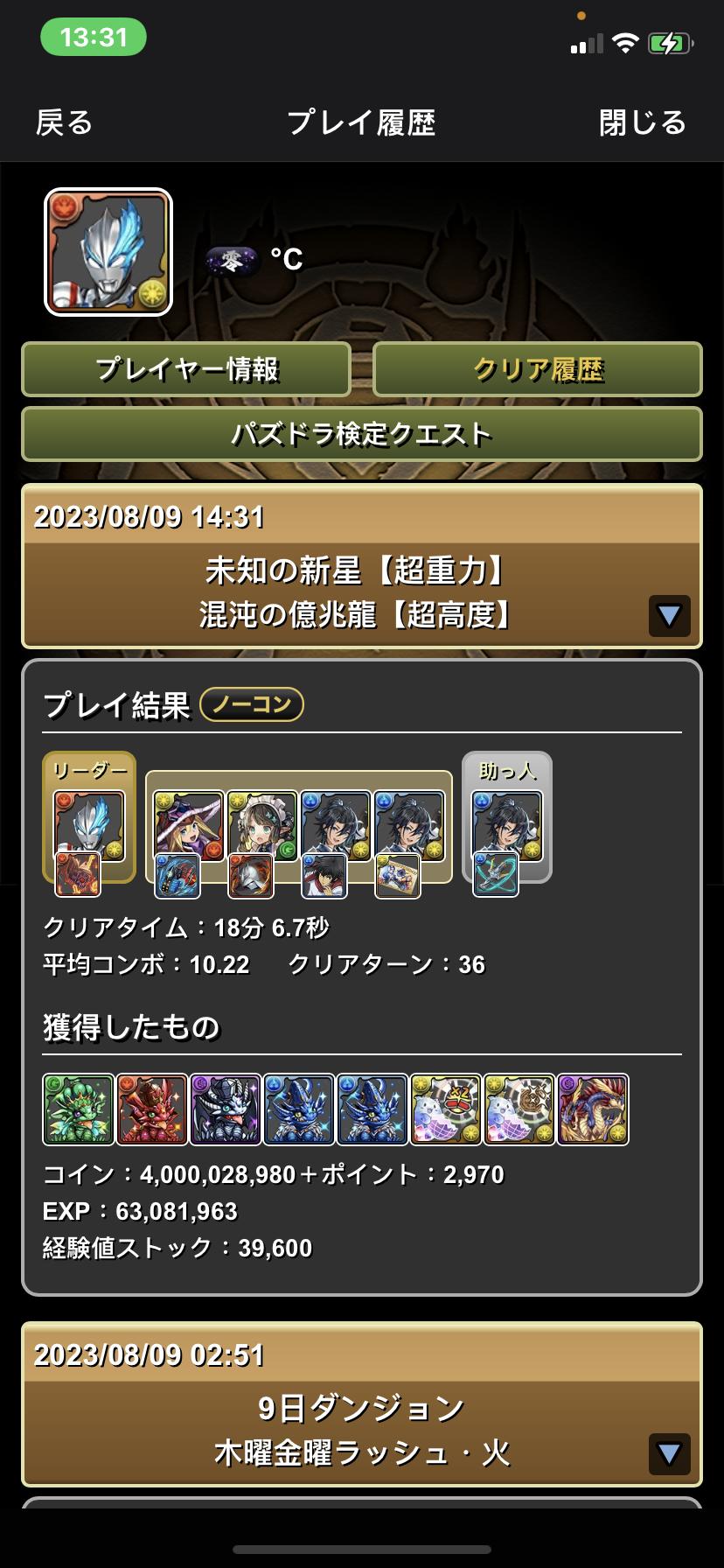
Task: Expand the 9日ダンジョン entry
Action: click(x=669, y=1454)
